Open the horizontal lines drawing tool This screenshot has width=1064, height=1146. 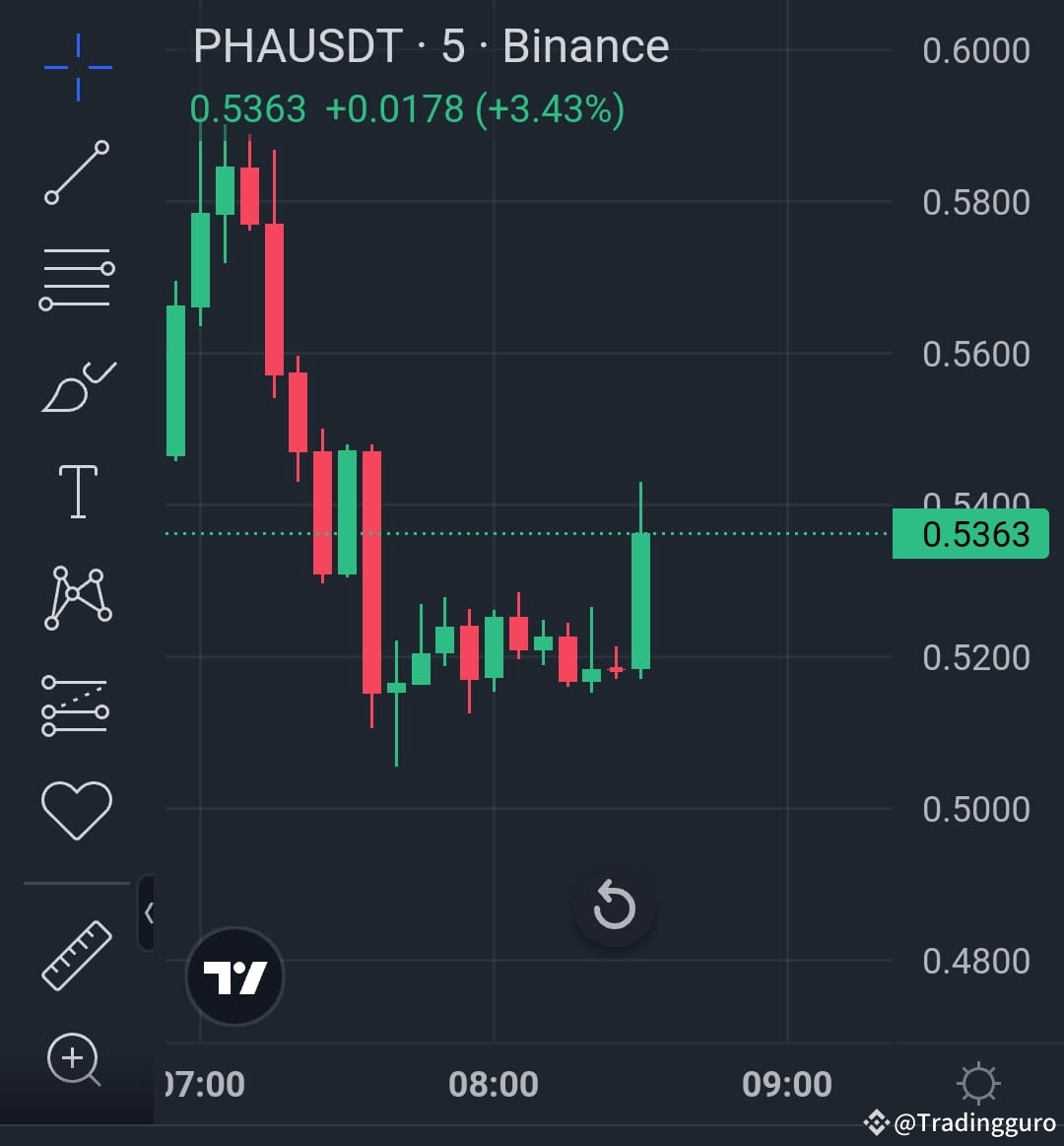pos(77,278)
